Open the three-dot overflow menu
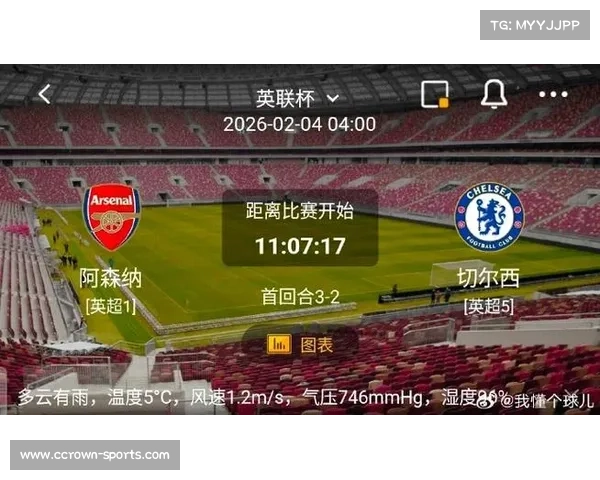 click(553, 95)
